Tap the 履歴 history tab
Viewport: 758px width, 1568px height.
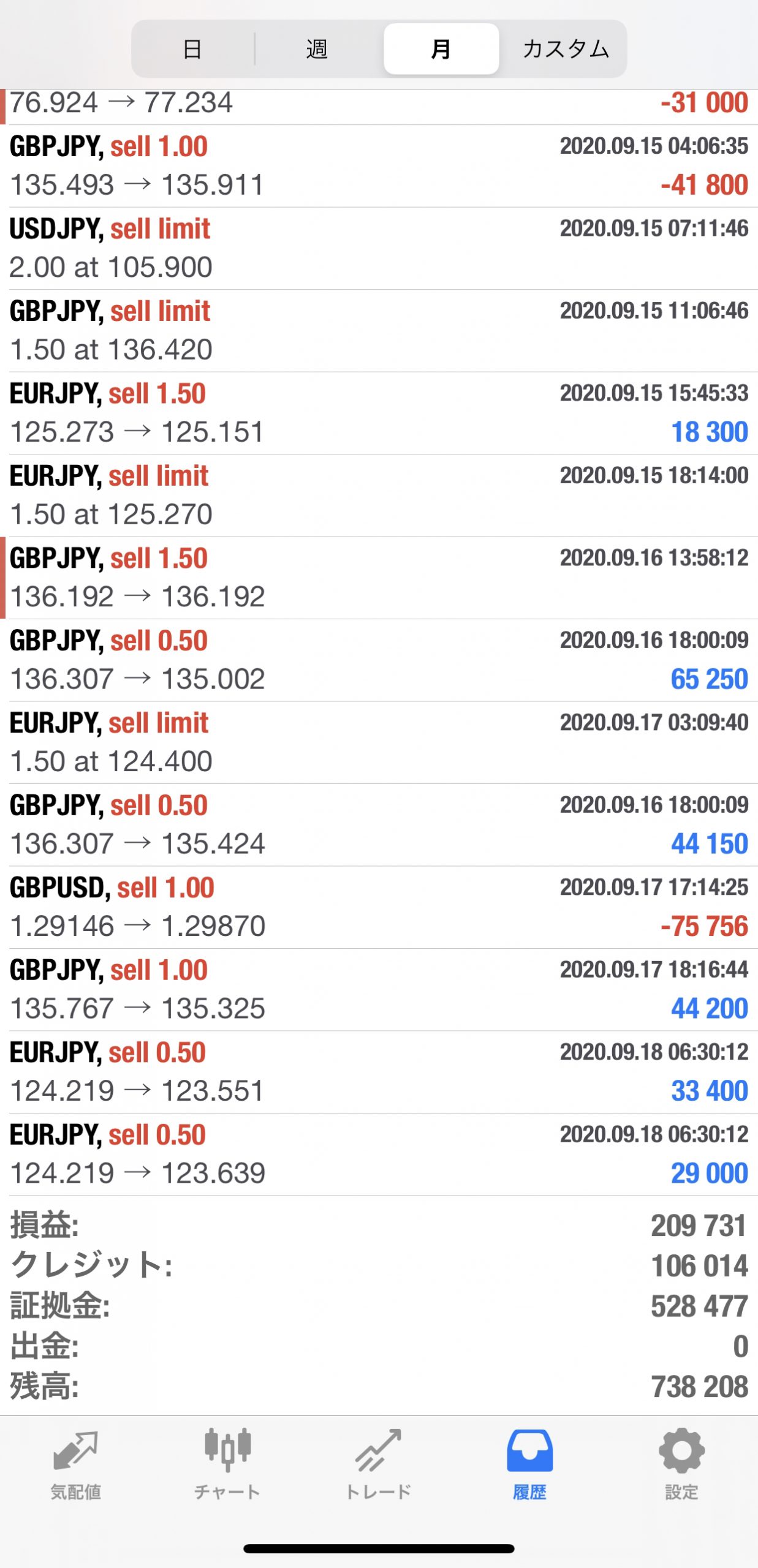tap(530, 1465)
